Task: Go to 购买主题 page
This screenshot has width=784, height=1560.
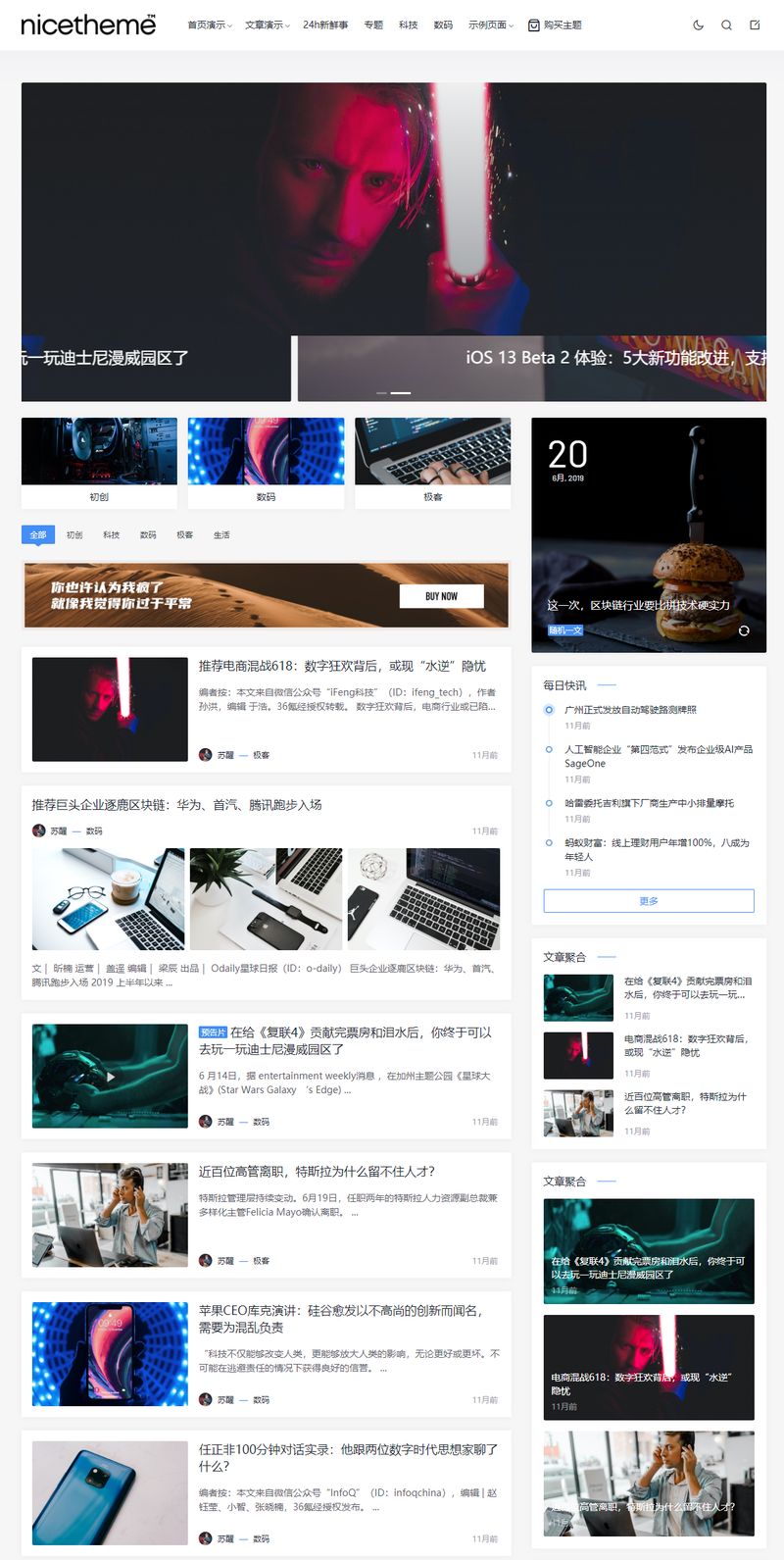Action: tap(555, 25)
